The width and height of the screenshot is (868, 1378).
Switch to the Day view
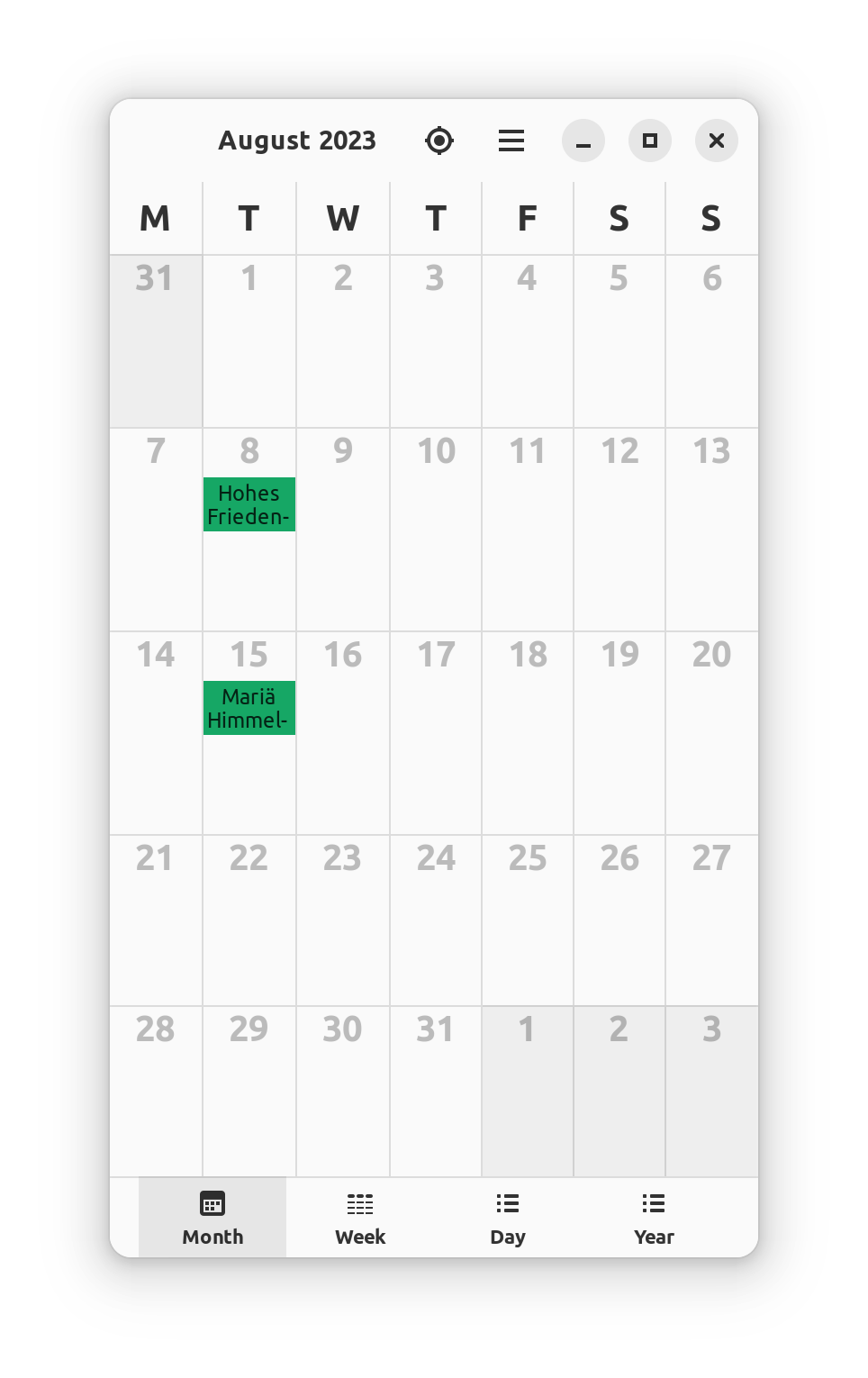click(x=508, y=1218)
